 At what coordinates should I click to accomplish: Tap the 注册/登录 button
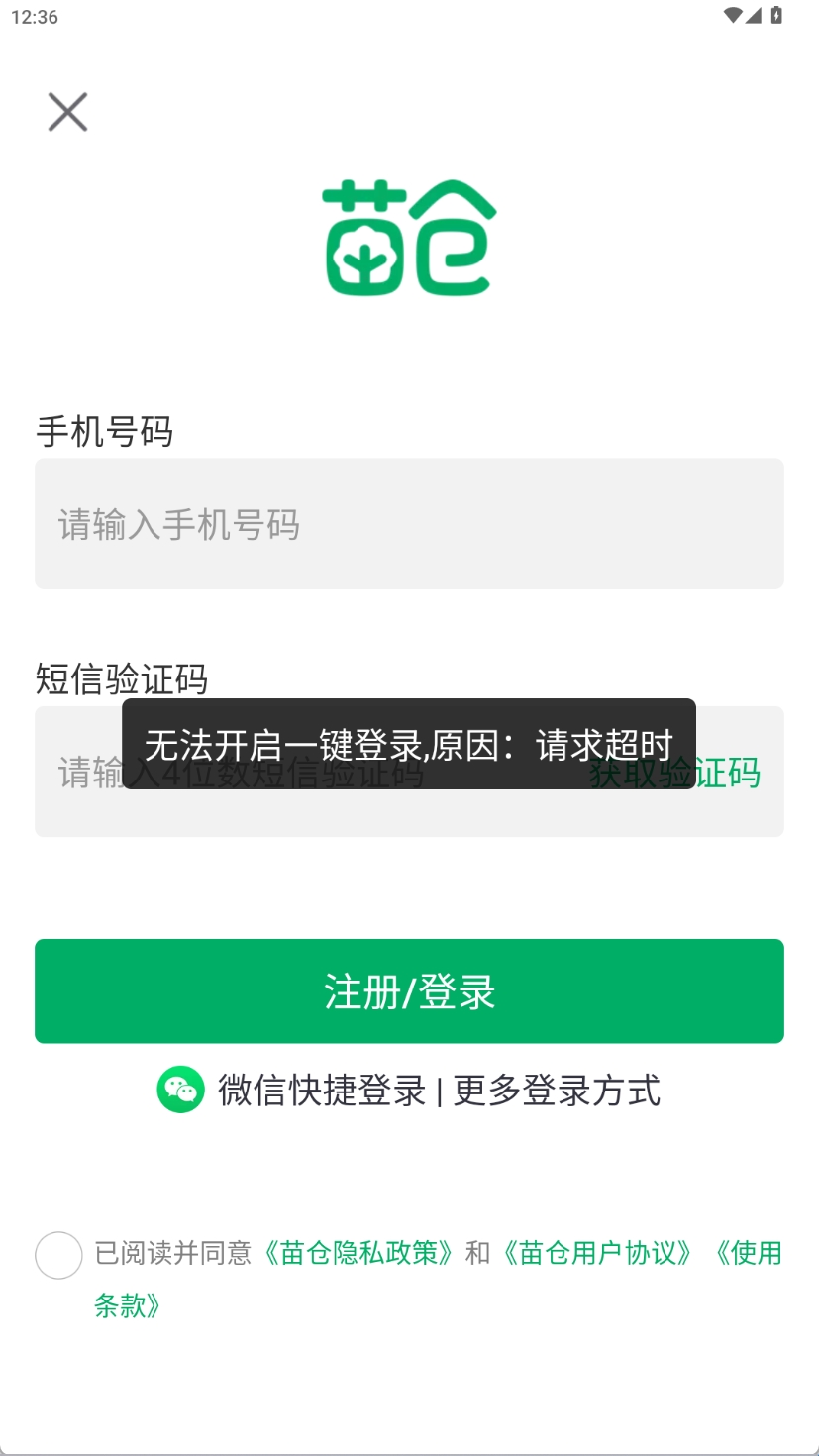(x=409, y=990)
